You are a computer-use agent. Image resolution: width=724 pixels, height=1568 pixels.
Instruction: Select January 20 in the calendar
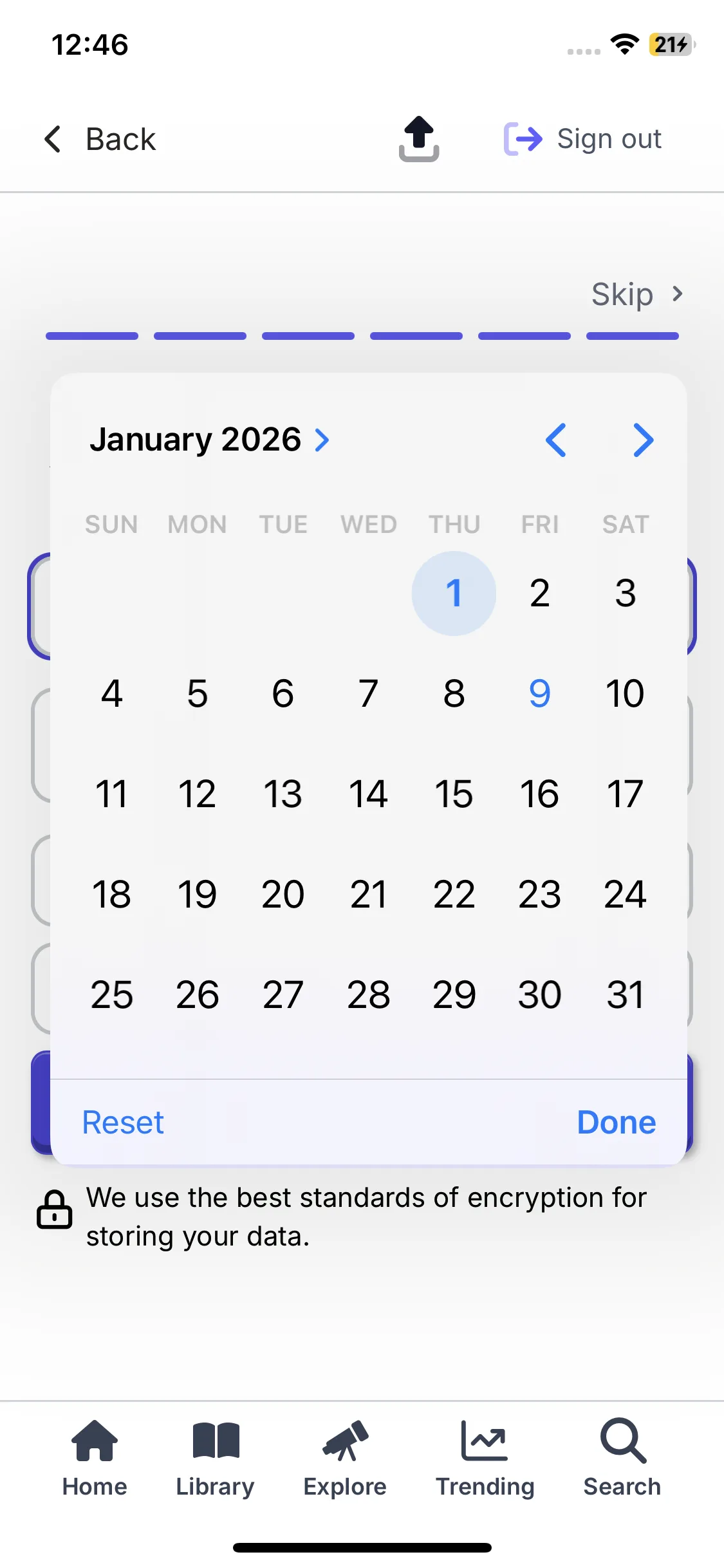tap(283, 894)
